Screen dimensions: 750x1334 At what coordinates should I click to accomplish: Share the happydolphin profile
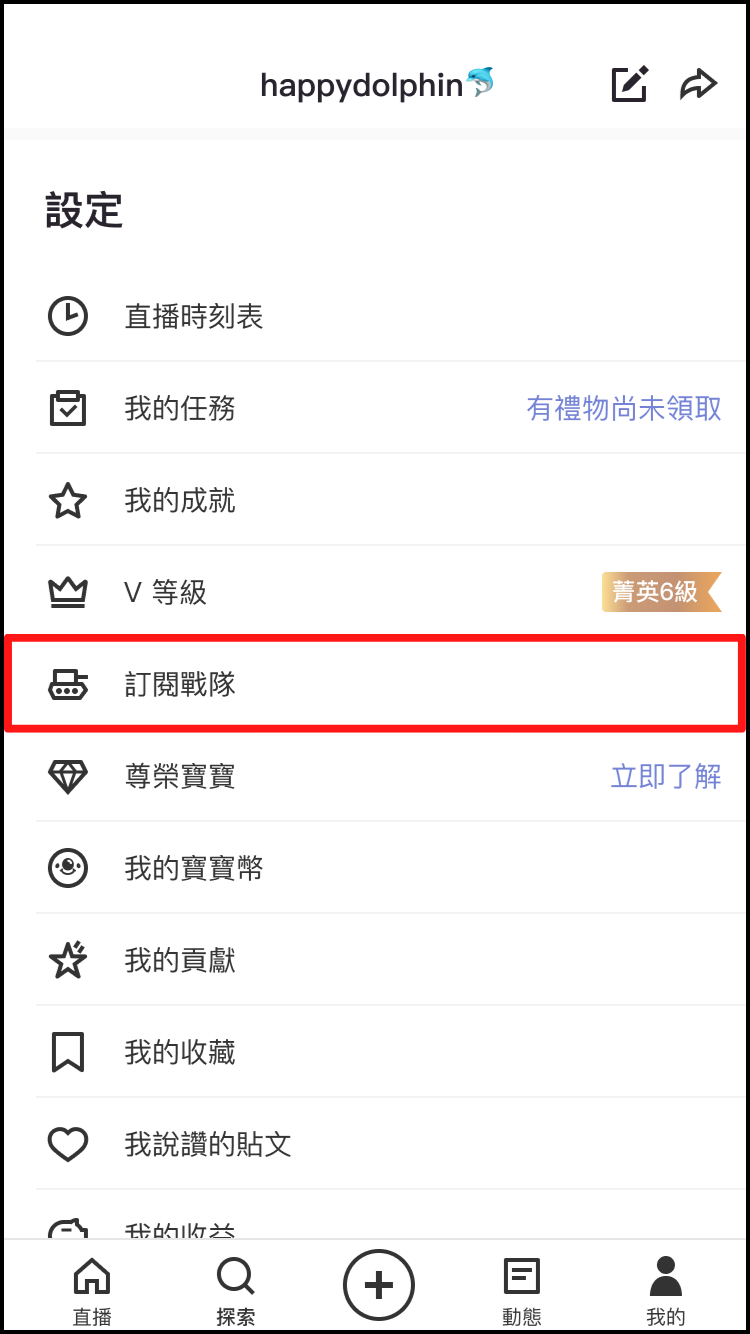[x=698, y=85]
